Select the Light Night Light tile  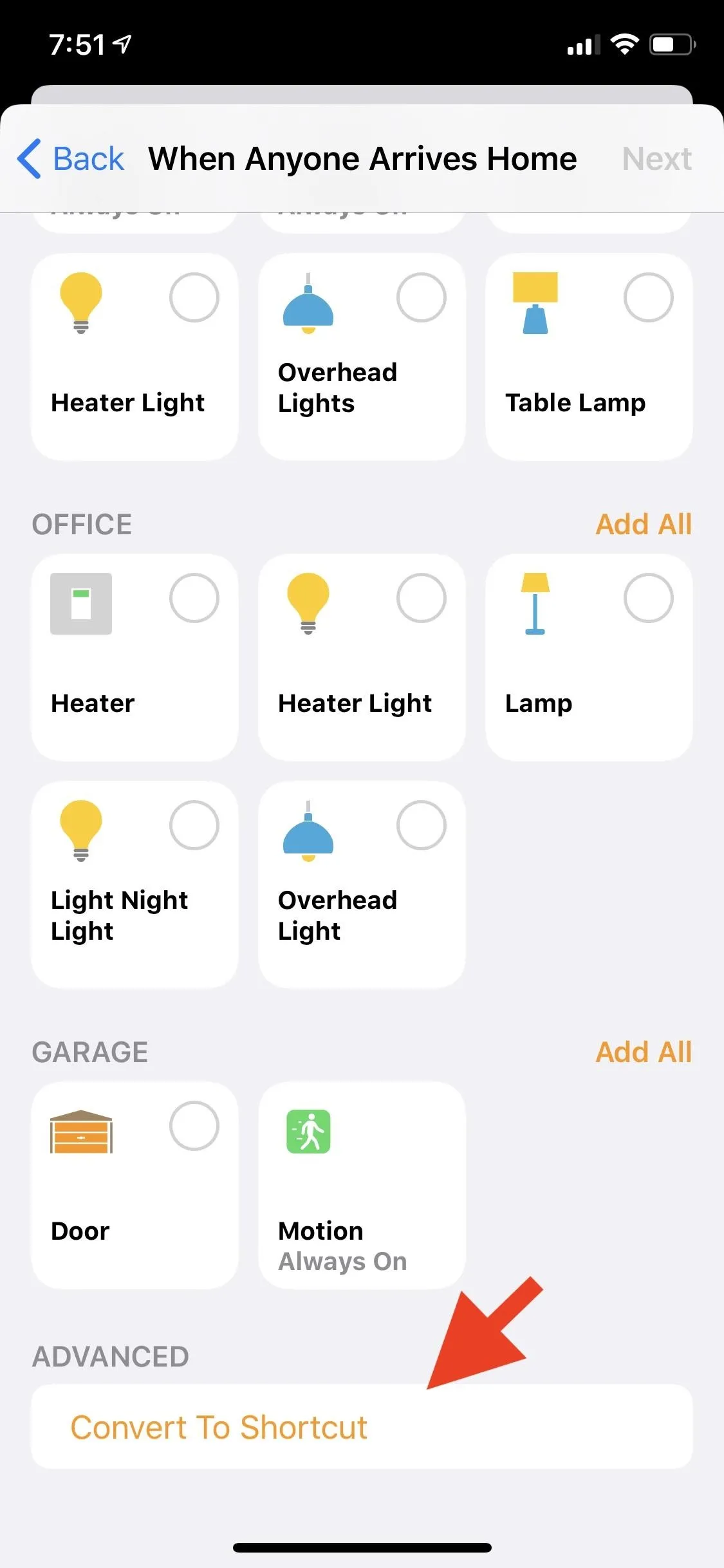point(135,884)
